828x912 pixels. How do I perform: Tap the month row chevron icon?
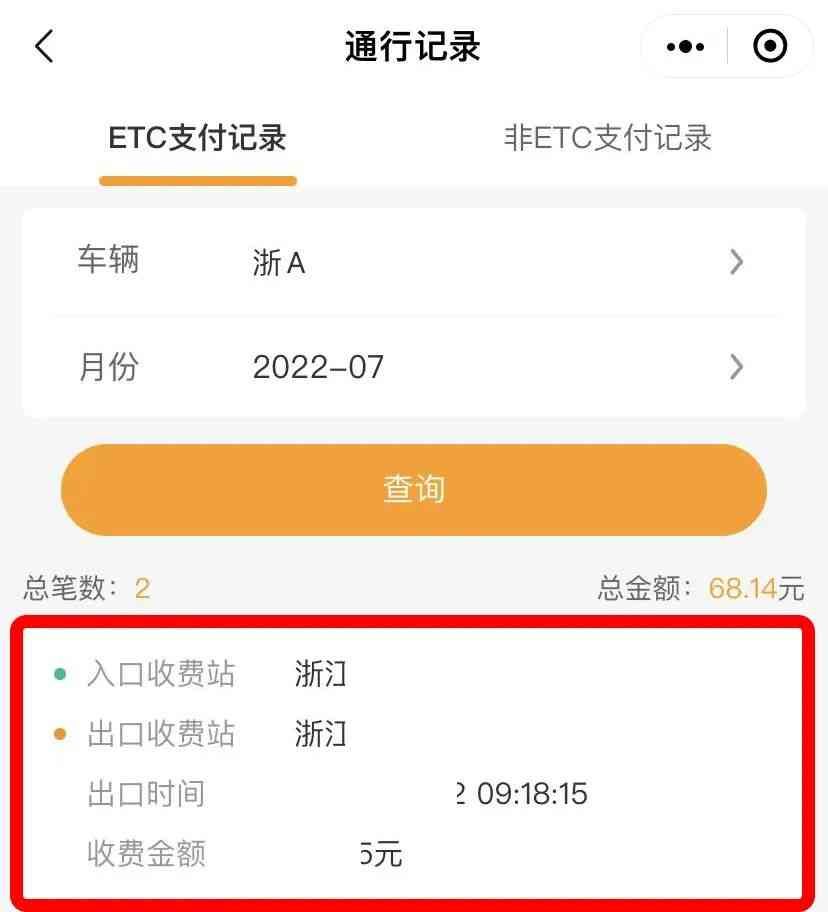(x=738, y=365)
